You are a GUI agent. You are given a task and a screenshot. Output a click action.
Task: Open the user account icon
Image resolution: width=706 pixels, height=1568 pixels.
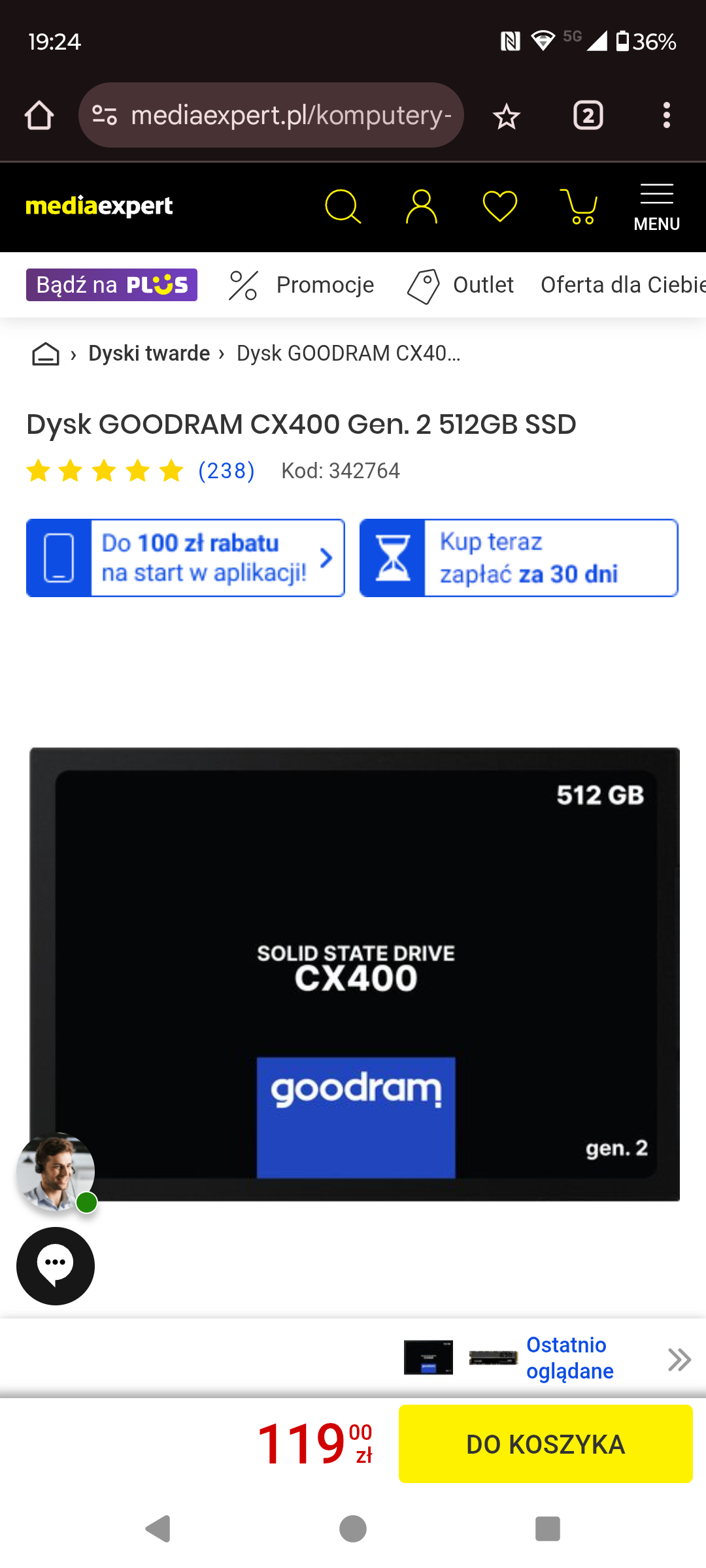point(421,206)
